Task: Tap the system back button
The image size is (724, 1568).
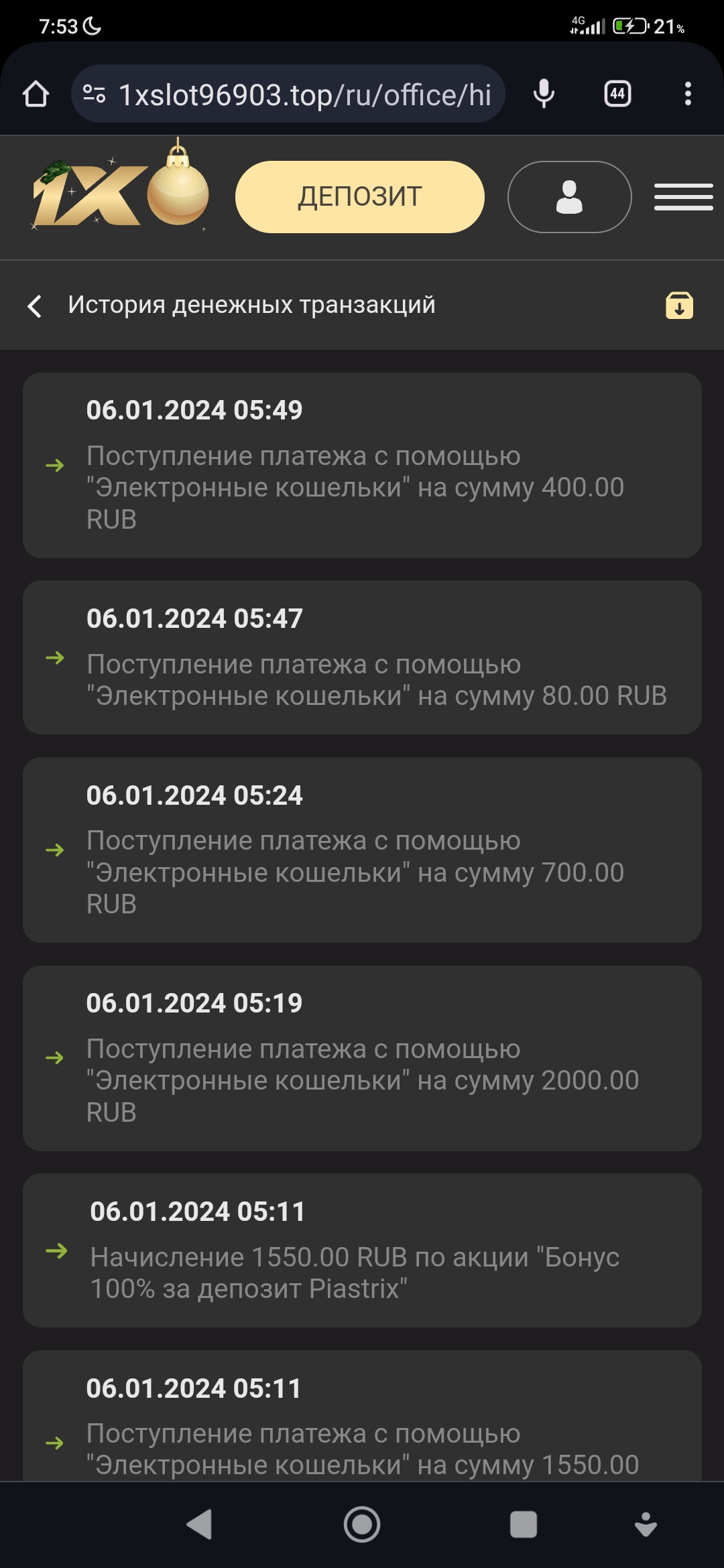Action: pyautogui.click(x=199, y=1524)
